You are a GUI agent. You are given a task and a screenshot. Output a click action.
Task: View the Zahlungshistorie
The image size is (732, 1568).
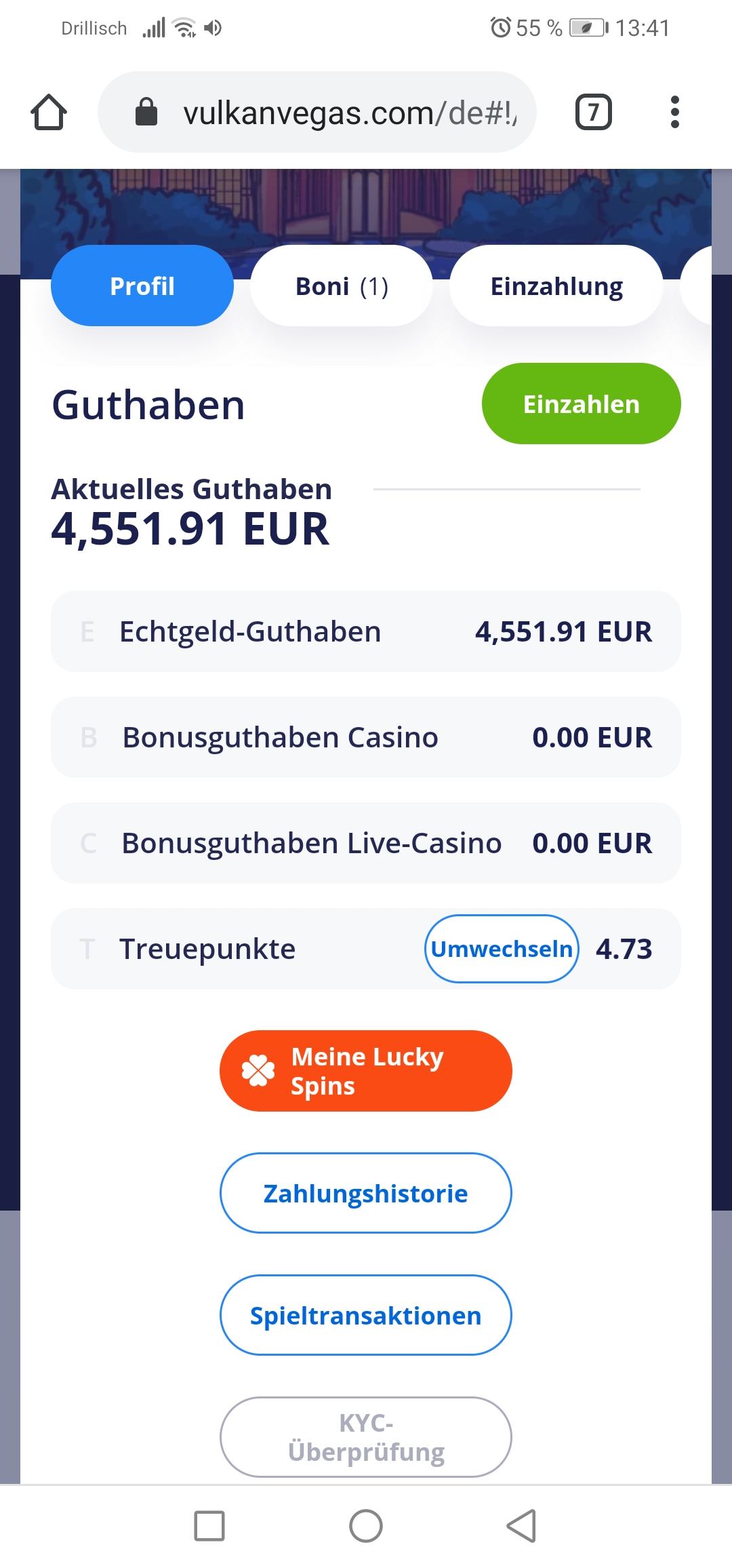pyautogui.click(x=365, y=1193)
